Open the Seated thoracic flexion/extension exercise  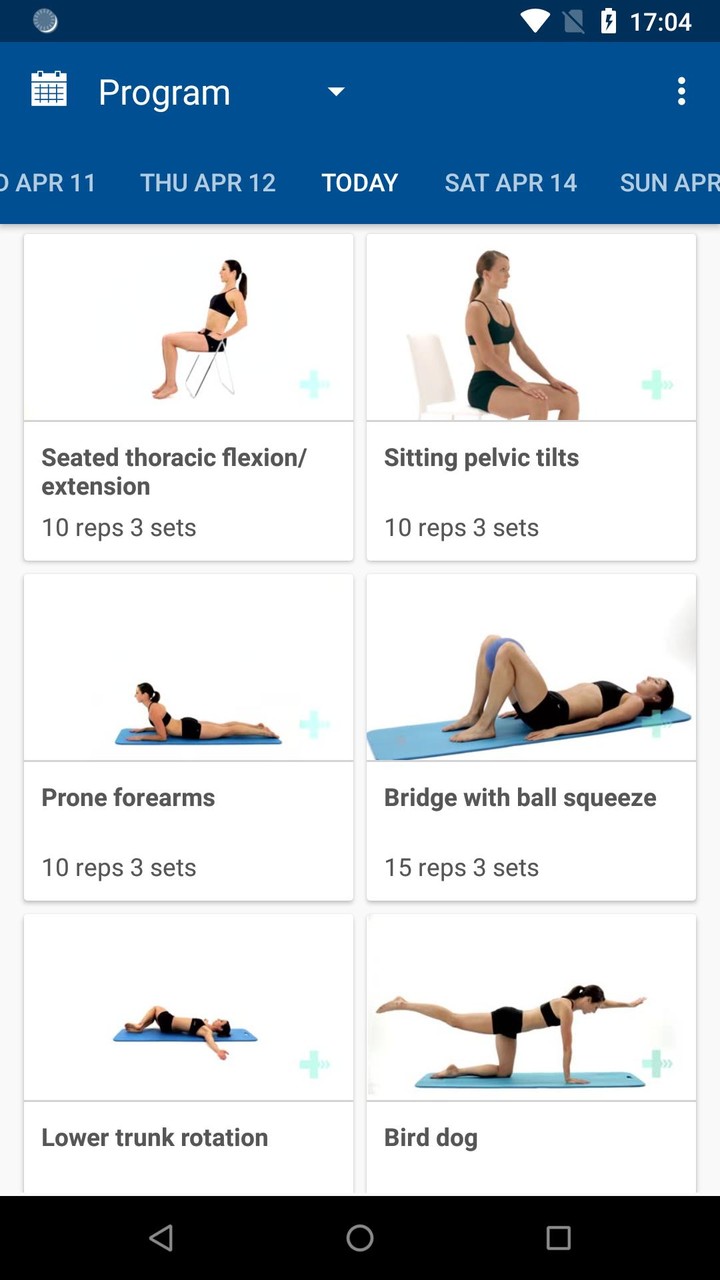coord(189,397)
